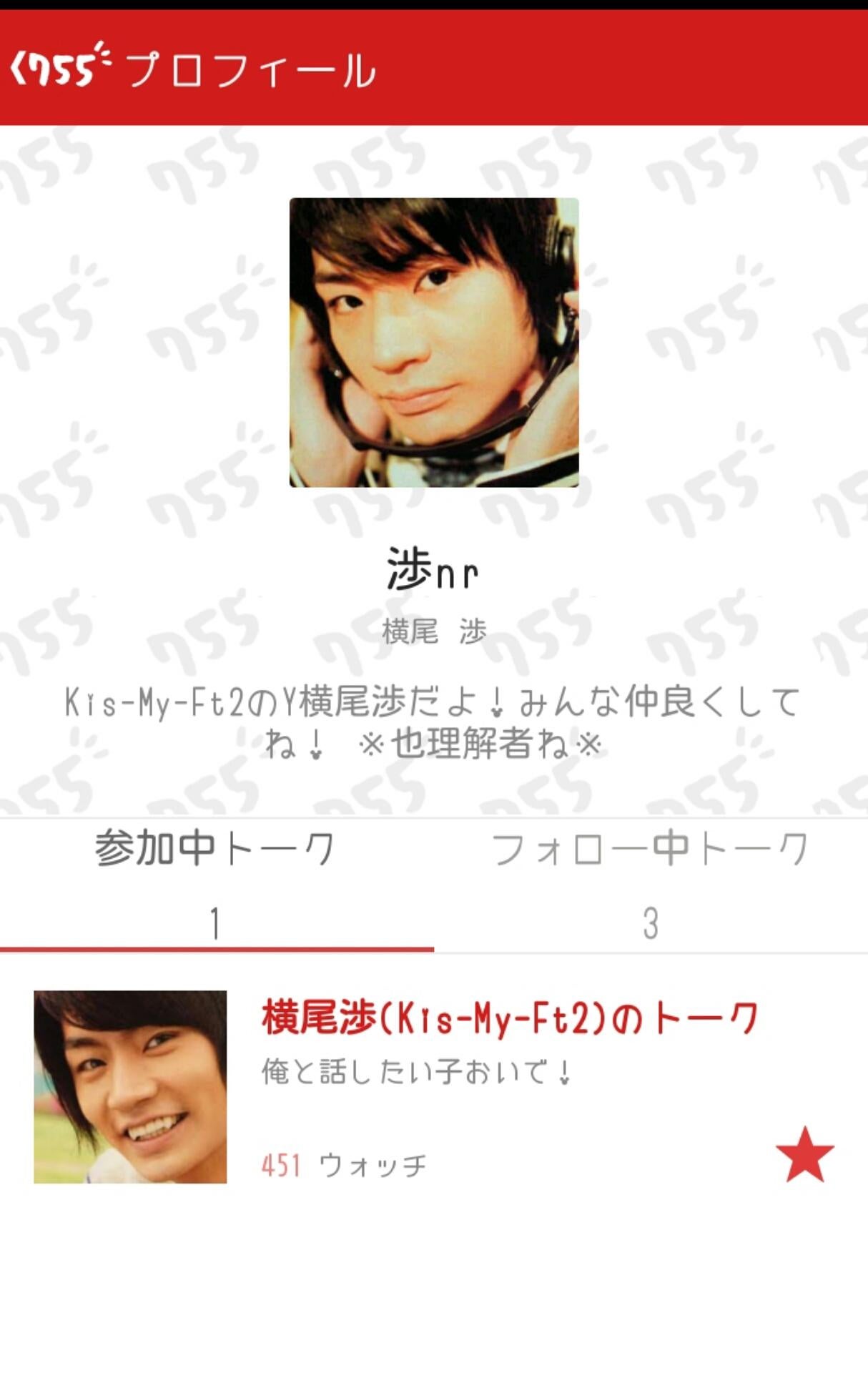View the 渉nr profile photo
868x1373 pixels.
(x=434, y=343)
